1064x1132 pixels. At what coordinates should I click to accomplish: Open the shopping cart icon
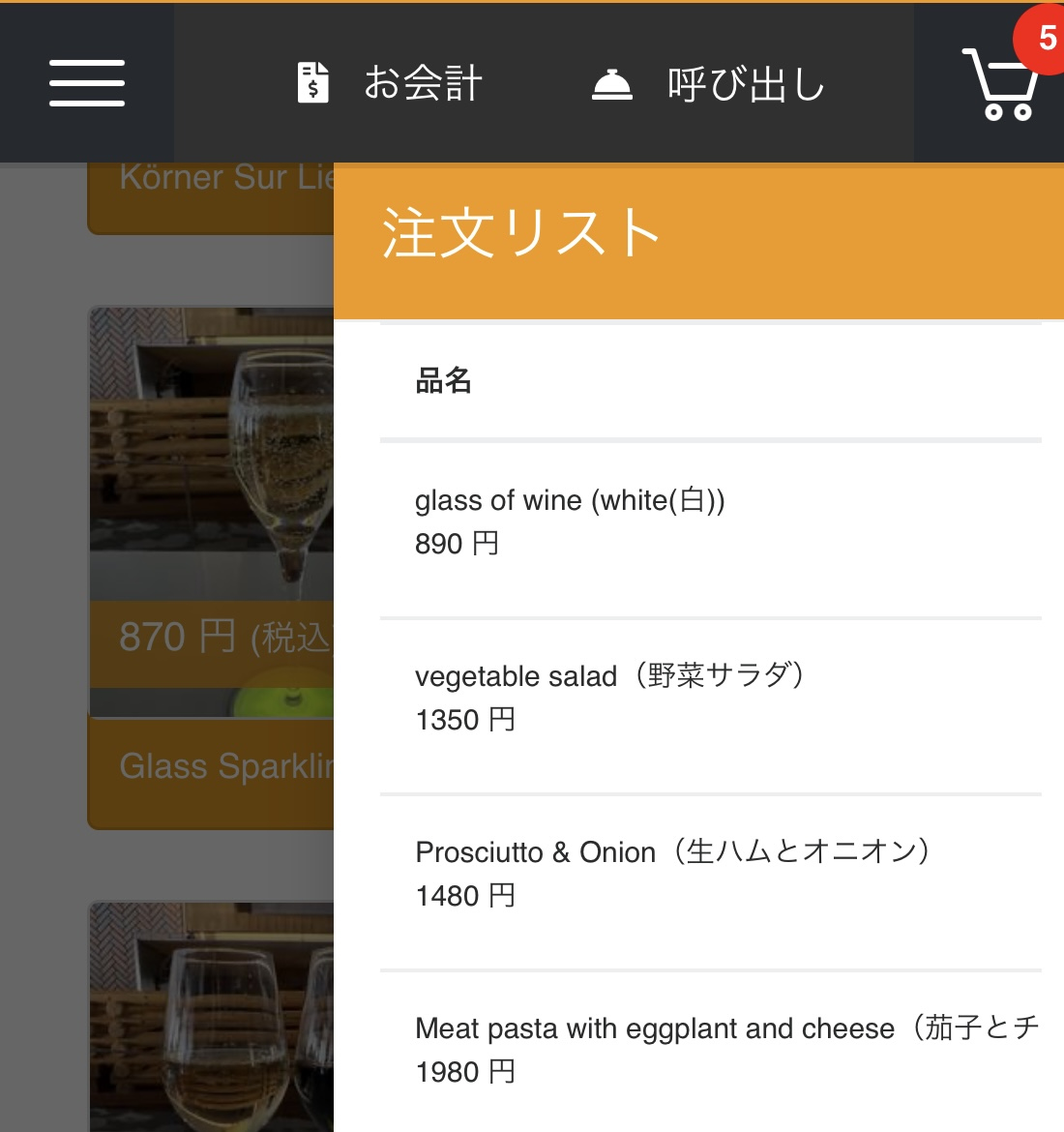pos(1001,83)
